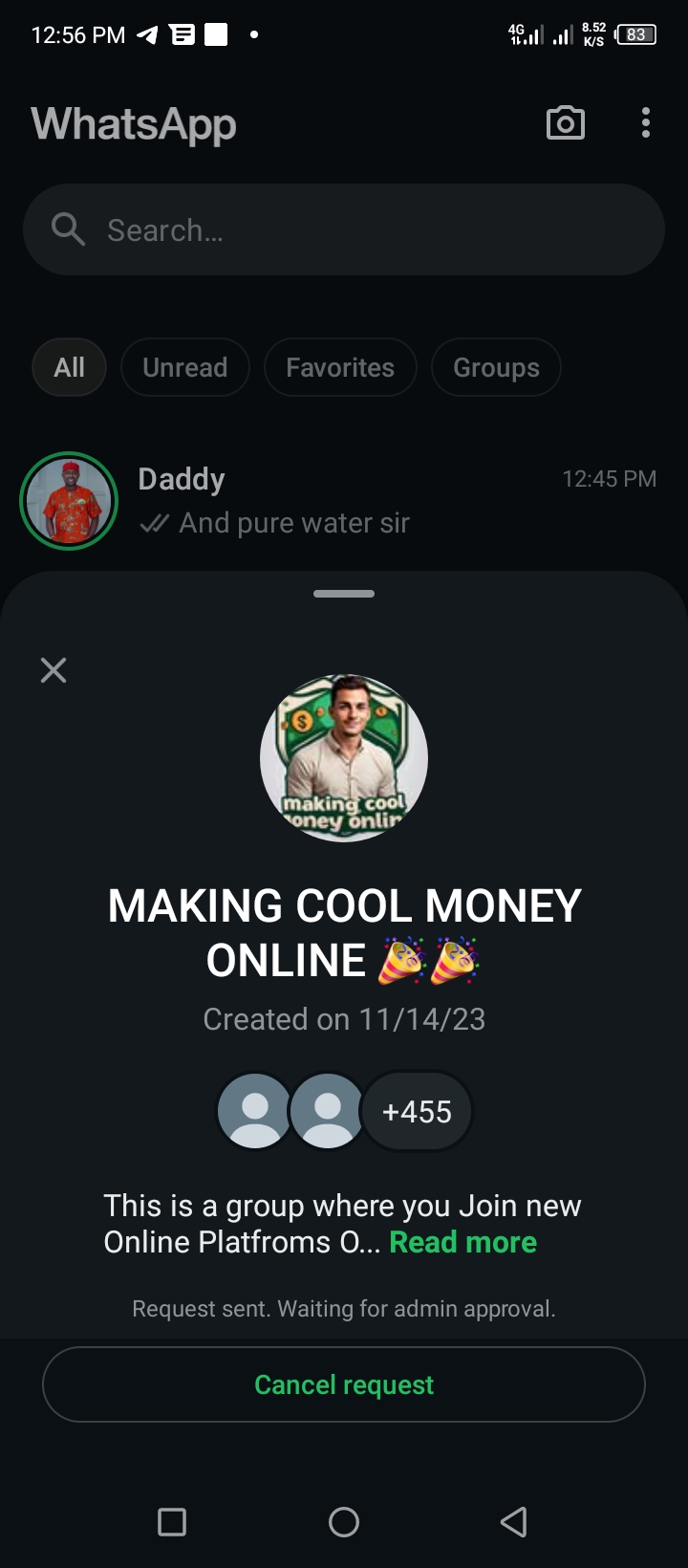Select the All filter chip

(x=69, y=367)
